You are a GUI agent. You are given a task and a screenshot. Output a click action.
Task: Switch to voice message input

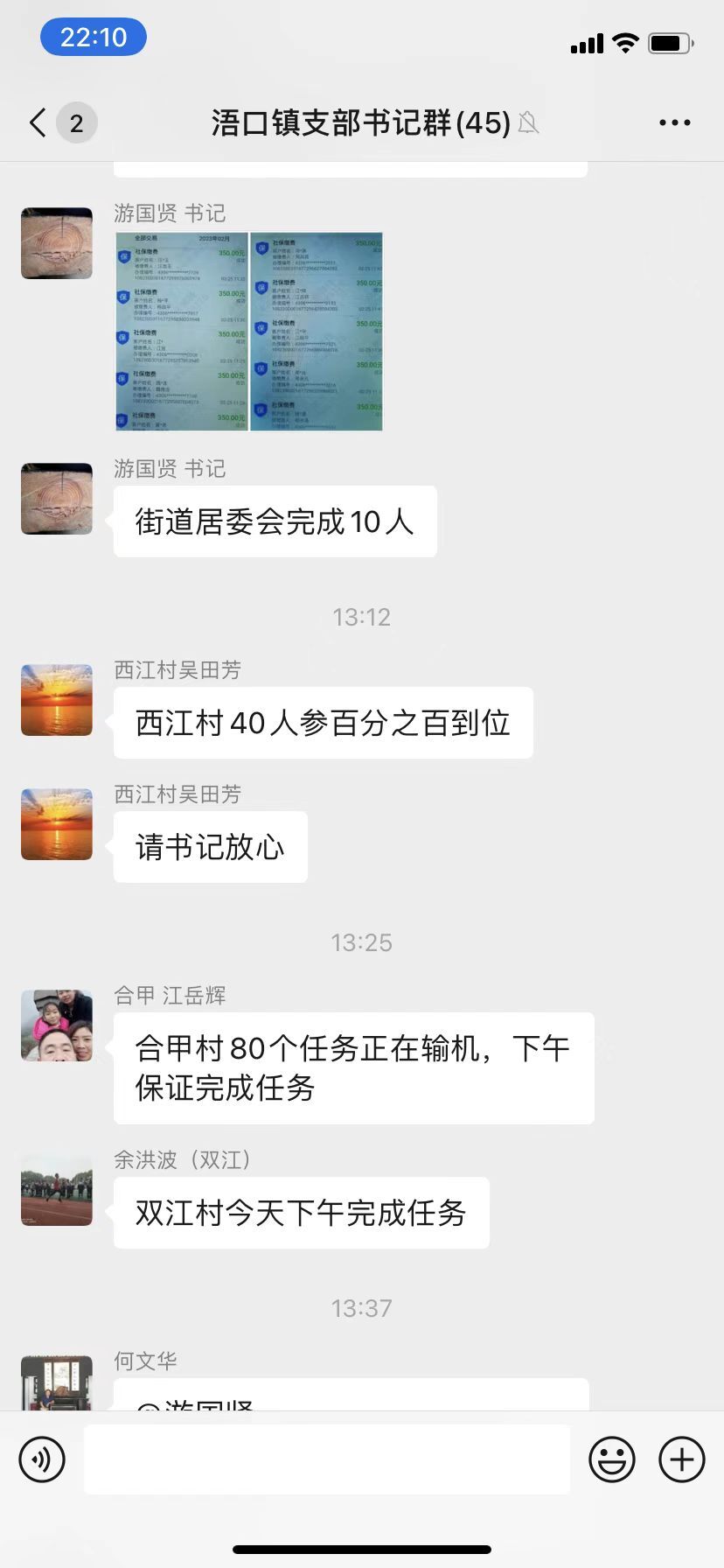[x=42, y=1459]
